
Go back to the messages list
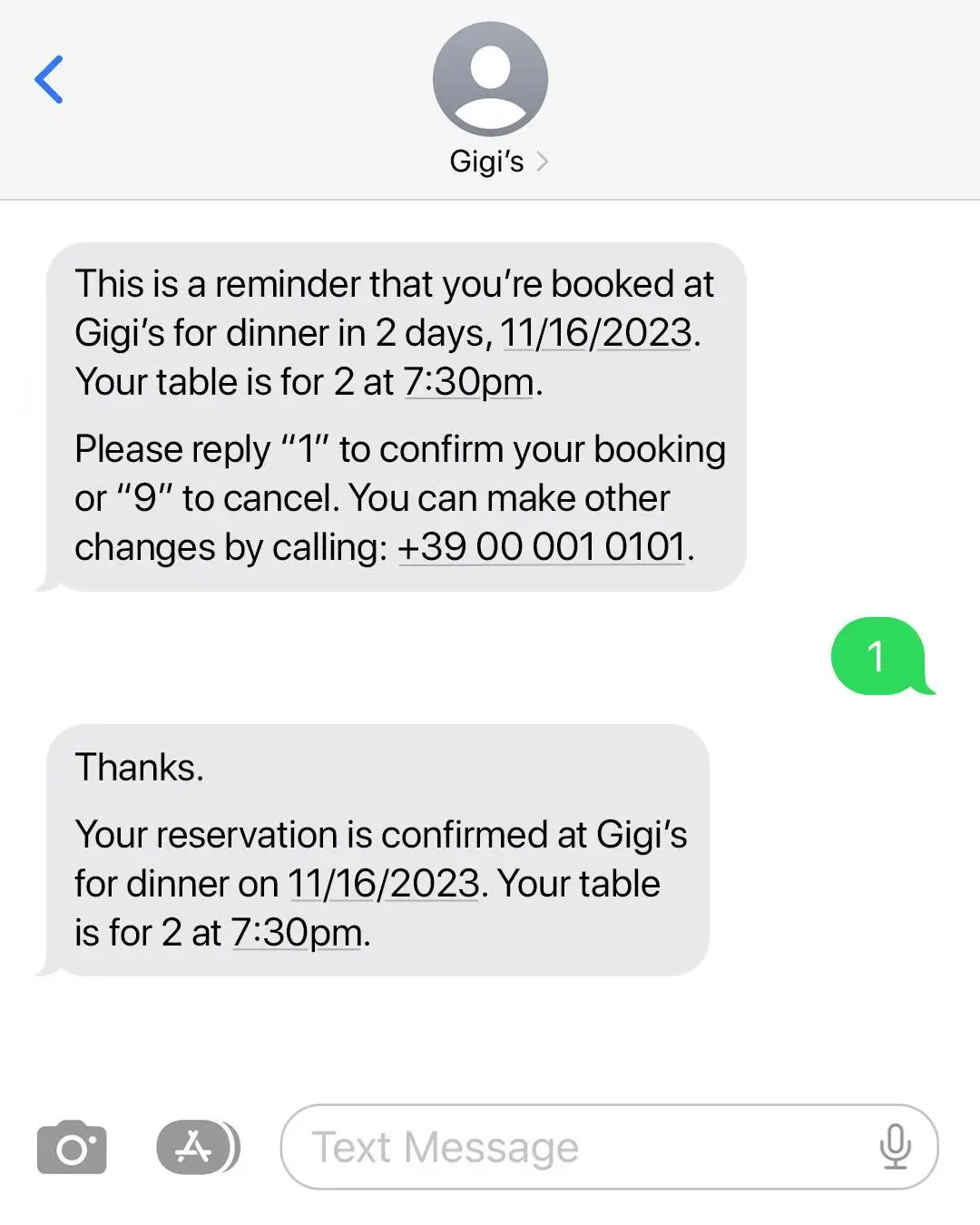pos(49,80)
